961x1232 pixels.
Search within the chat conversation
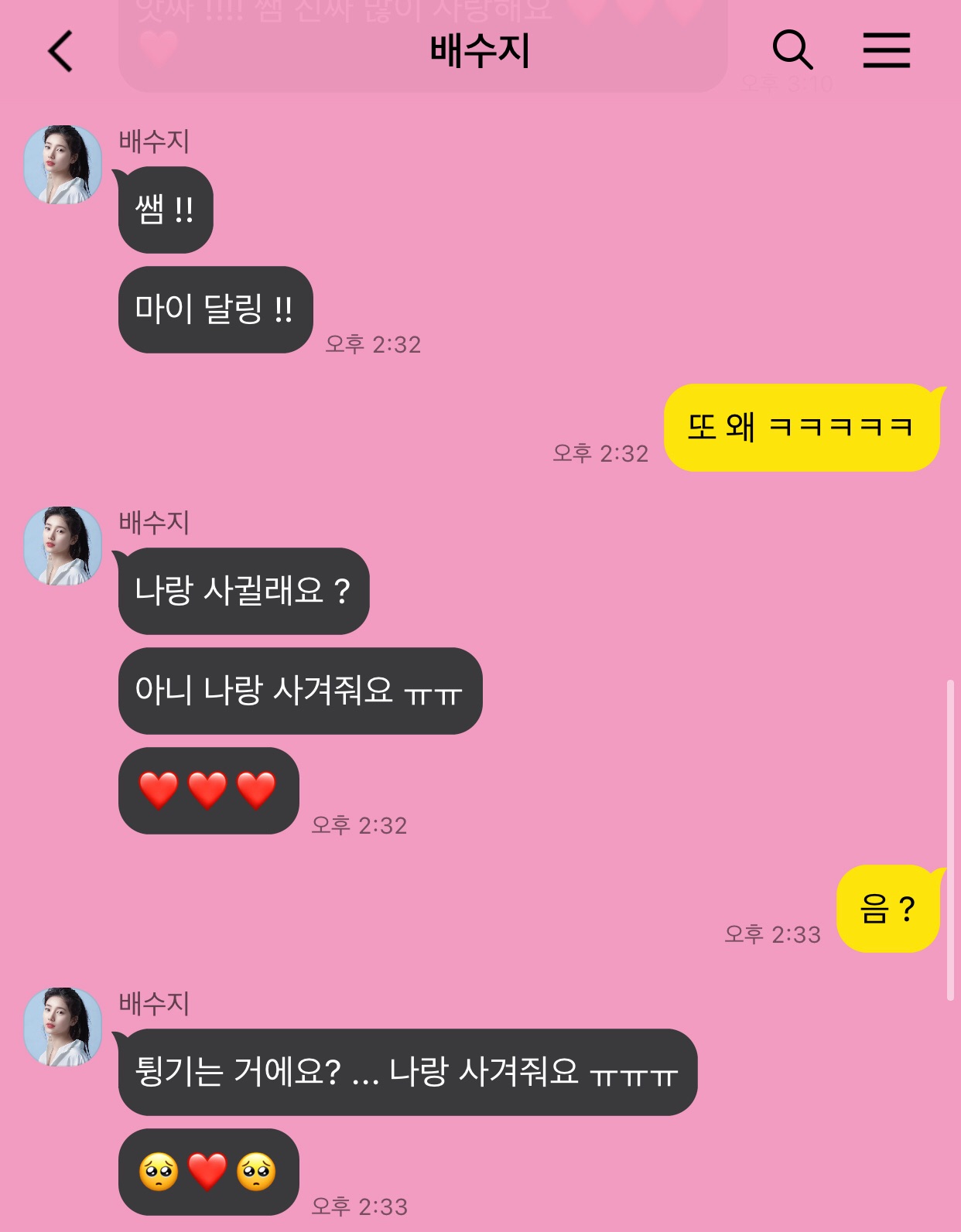(792, 51)
